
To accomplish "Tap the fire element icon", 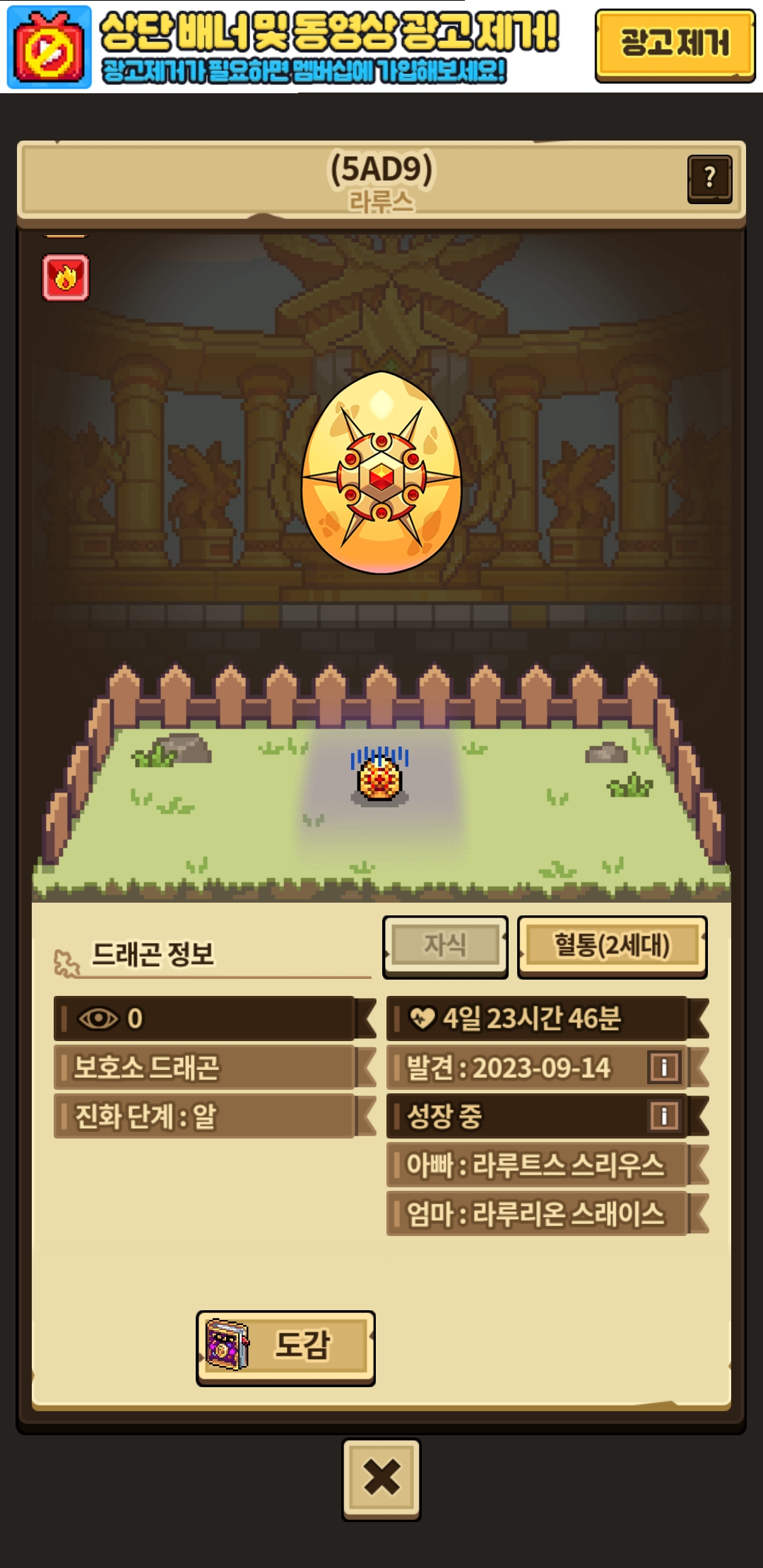I will (x=66, y=278).
